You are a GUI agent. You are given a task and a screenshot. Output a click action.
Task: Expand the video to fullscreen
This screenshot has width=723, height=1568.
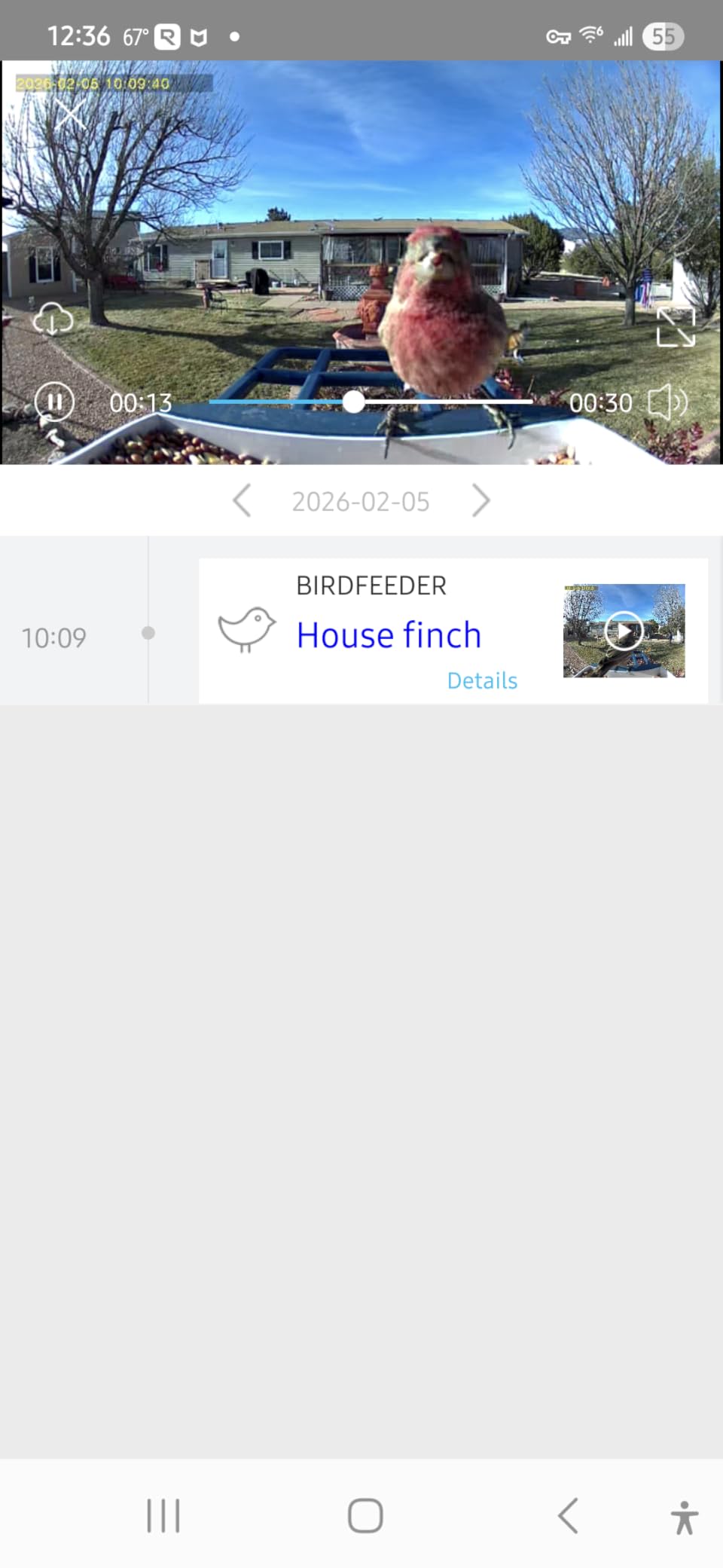click(675, 327)
